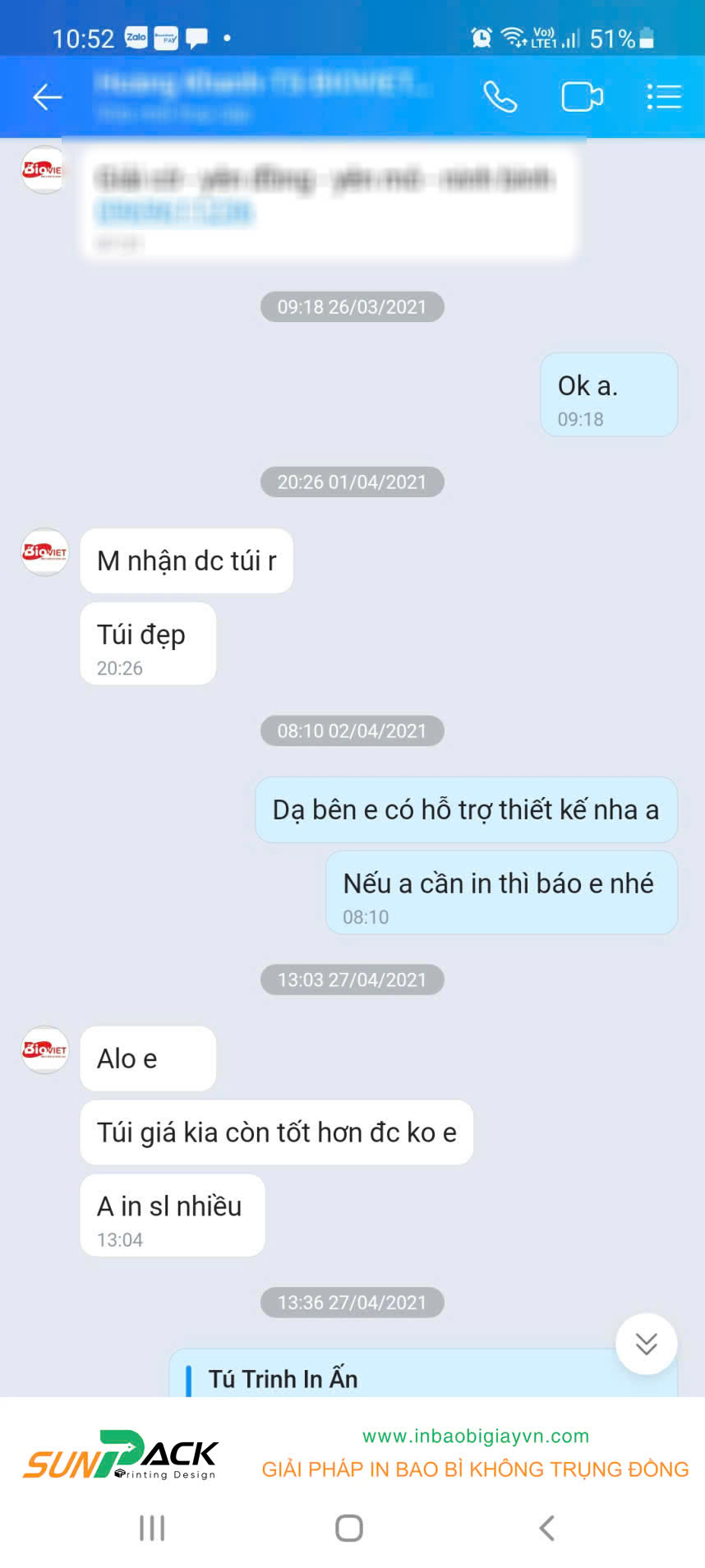Tap the ZaloPay icon in the status bar

pos(167,37)
